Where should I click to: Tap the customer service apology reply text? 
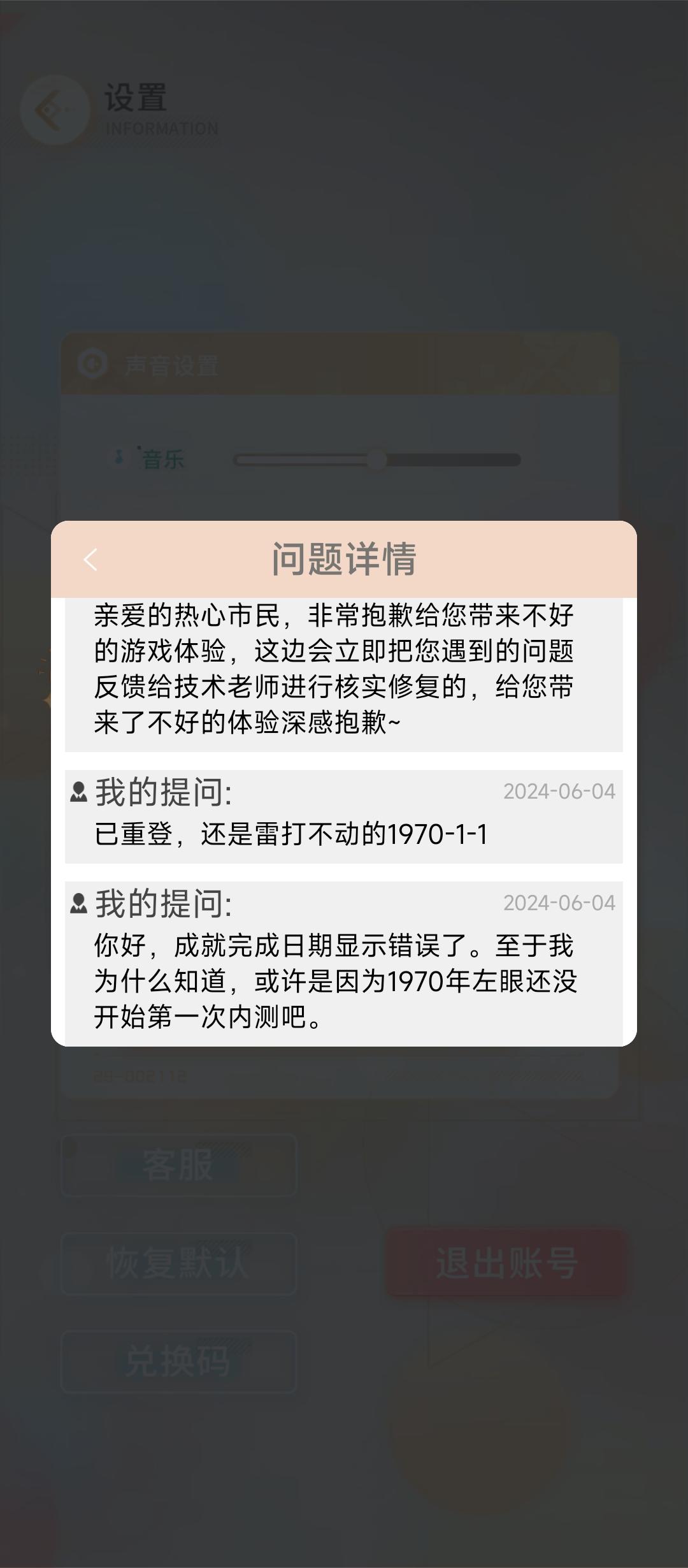[344, 669]
